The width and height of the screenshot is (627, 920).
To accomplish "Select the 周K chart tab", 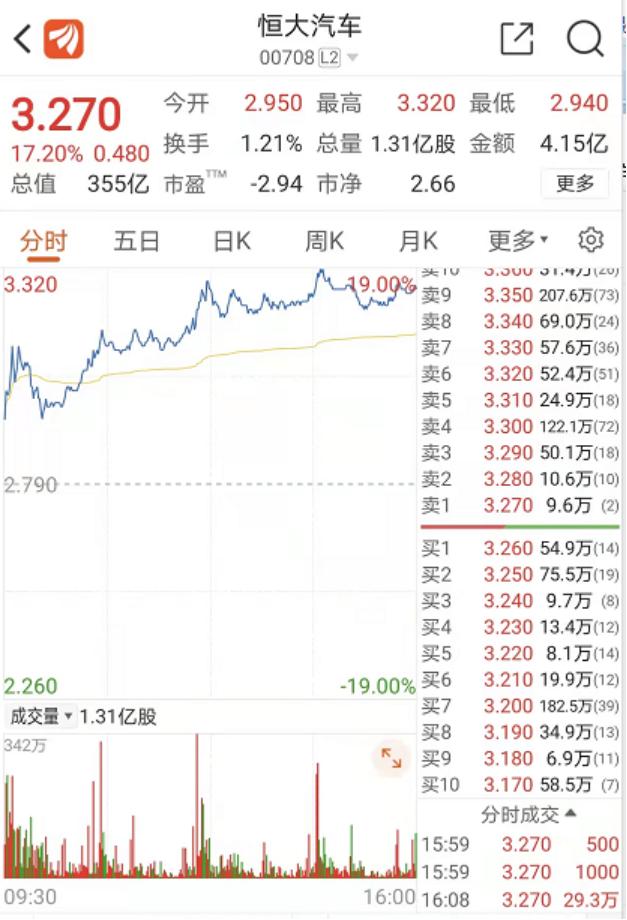I will coord(324,241).
